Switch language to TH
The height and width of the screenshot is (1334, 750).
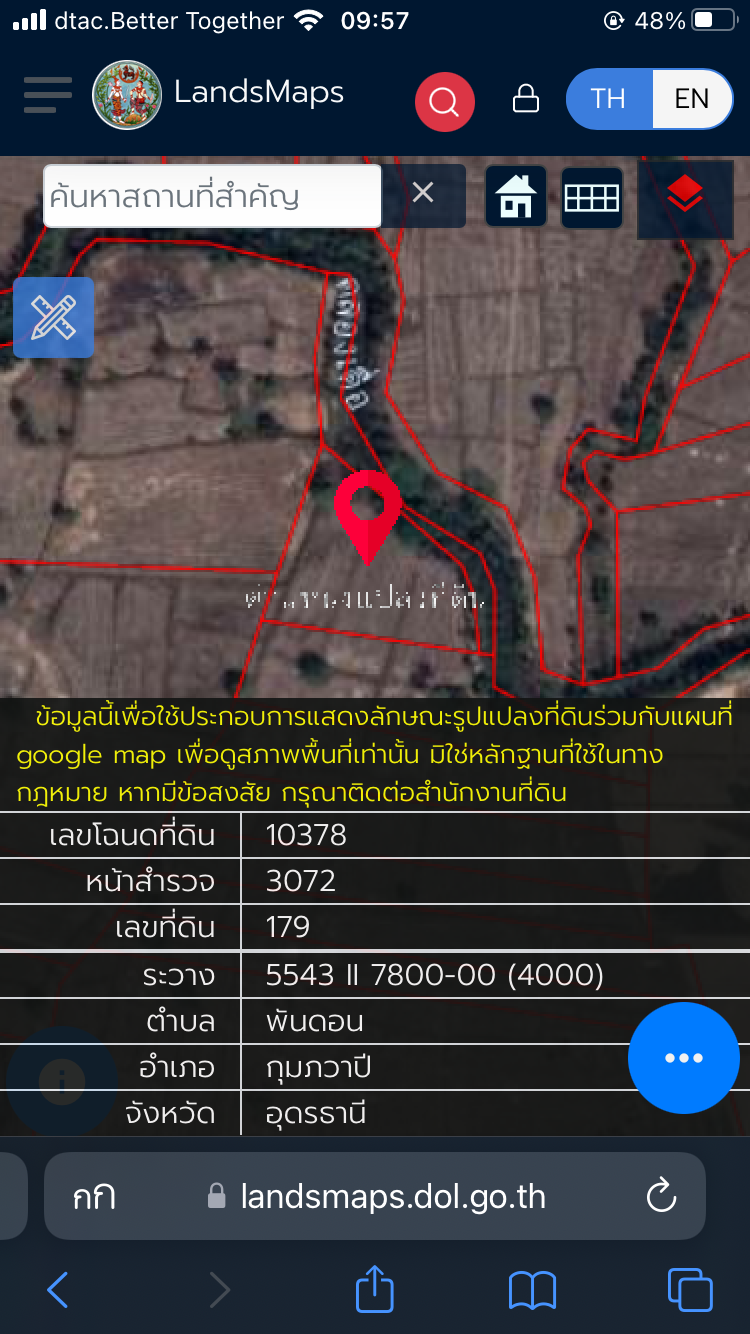point(608,98)
